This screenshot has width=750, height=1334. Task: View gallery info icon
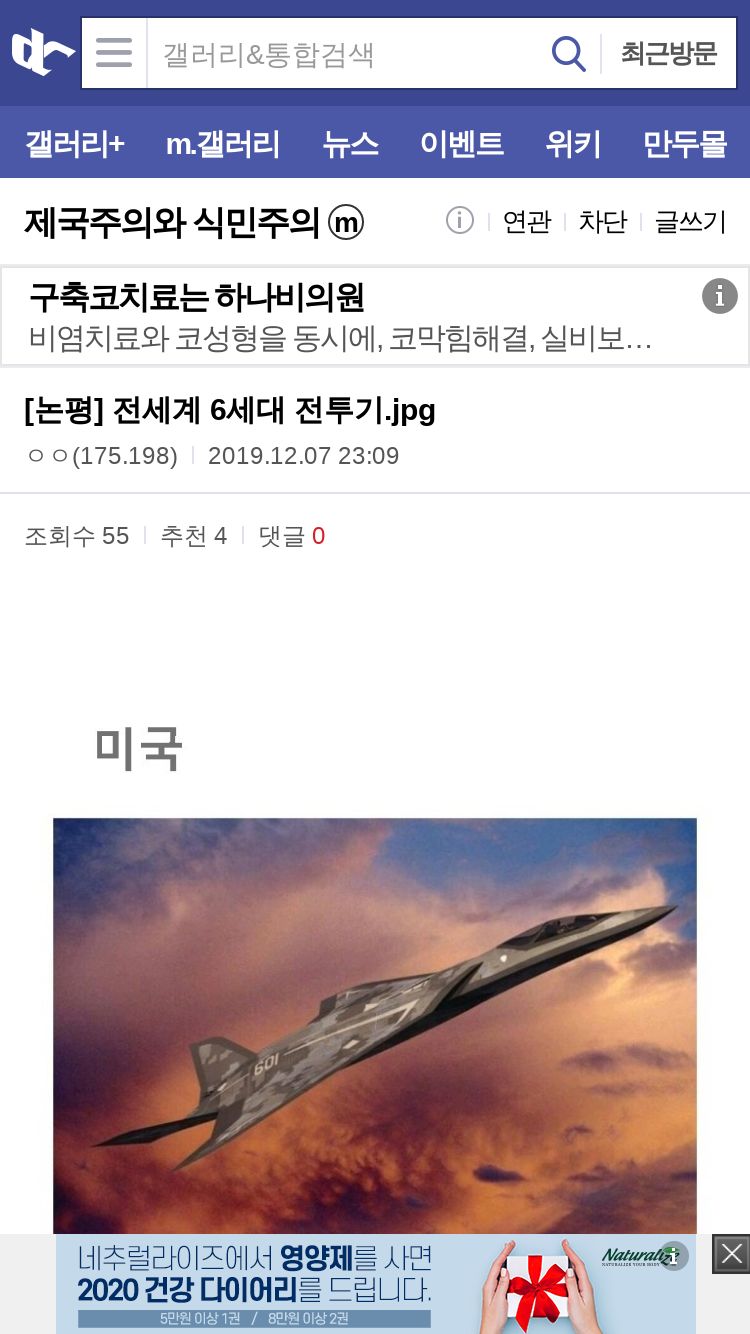460,220
